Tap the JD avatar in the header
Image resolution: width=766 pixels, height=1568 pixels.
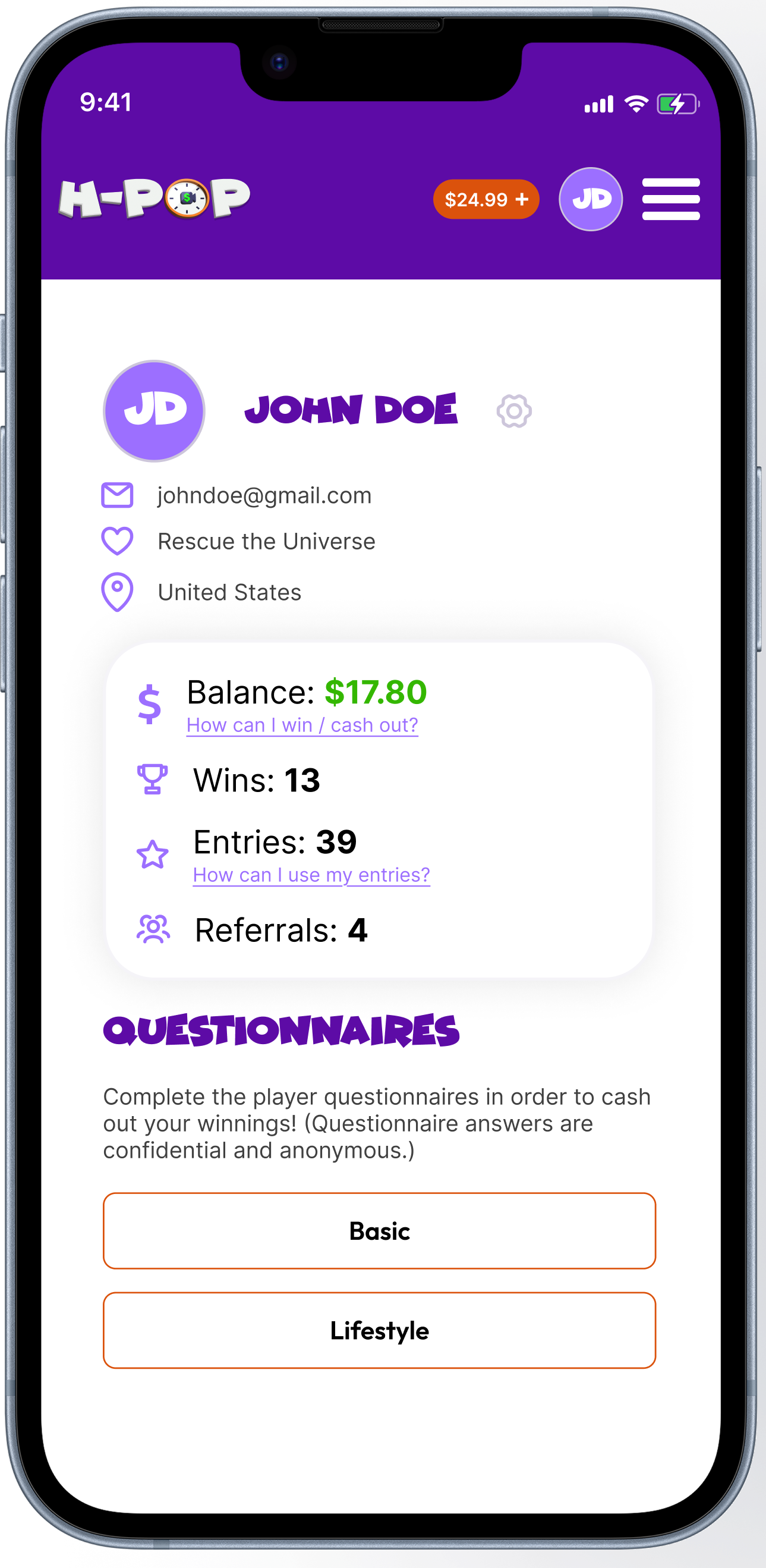[x=590, y=199]
